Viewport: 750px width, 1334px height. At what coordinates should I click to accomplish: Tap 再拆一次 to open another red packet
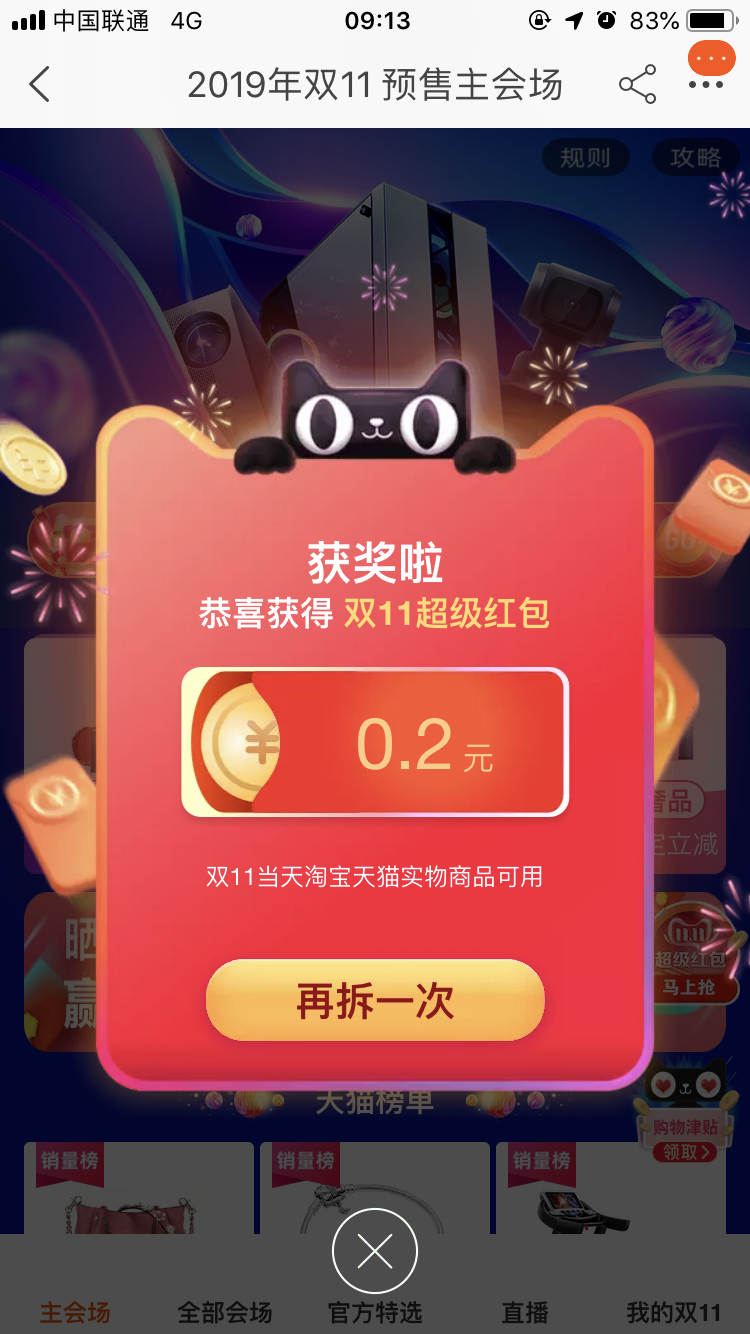coord(375,1000)
